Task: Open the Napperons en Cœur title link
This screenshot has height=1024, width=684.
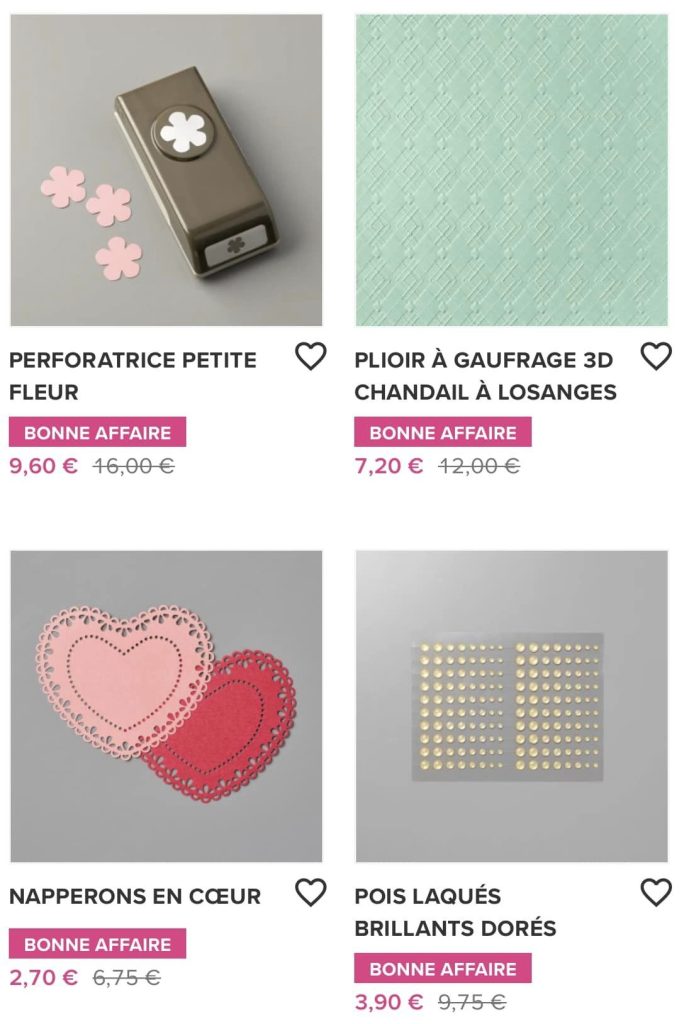Action: (135, 896)
